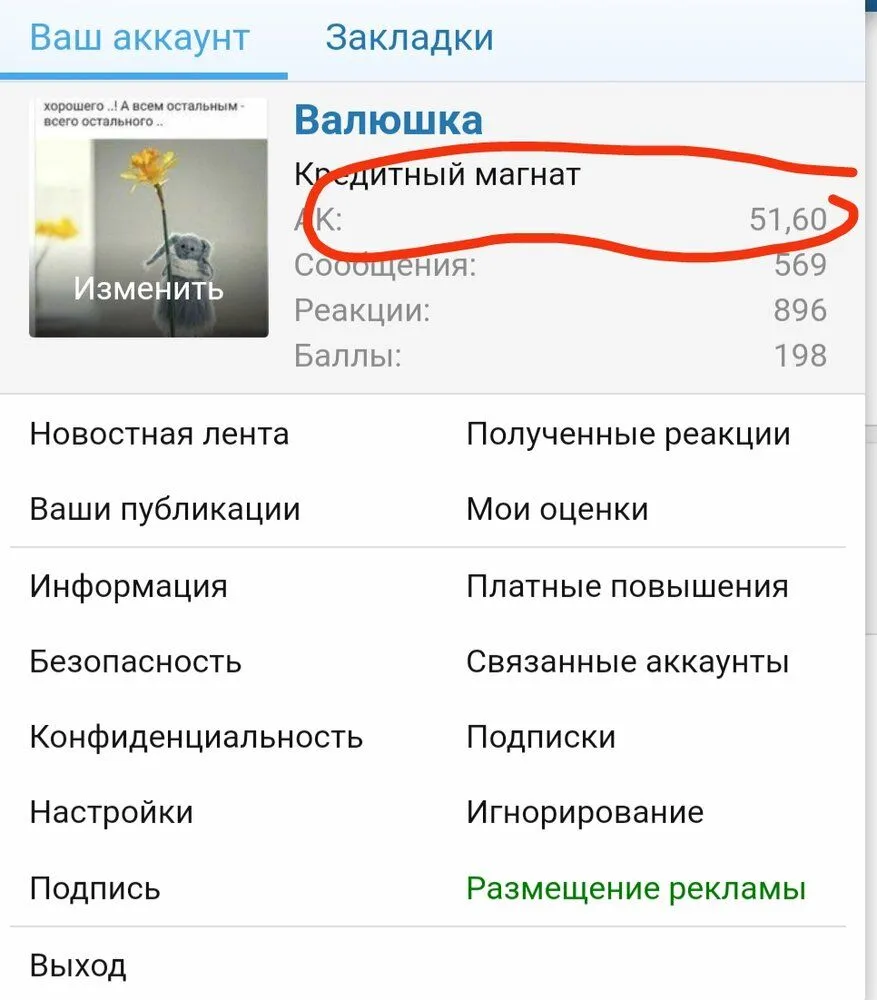Open Размещение рекламы link
Screen dimensions: 877x1000
point(636,888)
